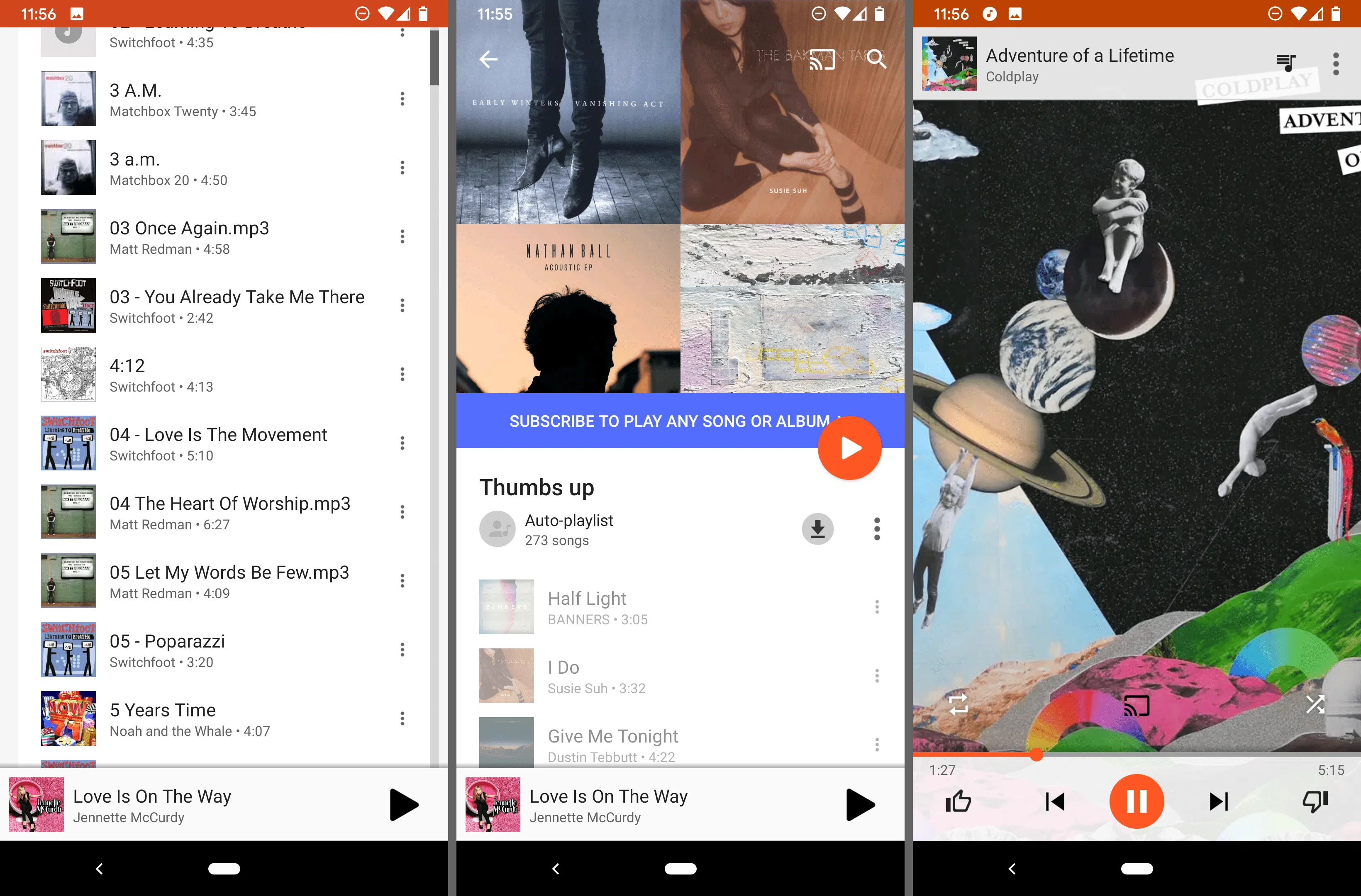Give thumbs up to Adventure of a Lifetime
The width and height of the screenshot is (1361, 896).
click(x=959, y=802)
